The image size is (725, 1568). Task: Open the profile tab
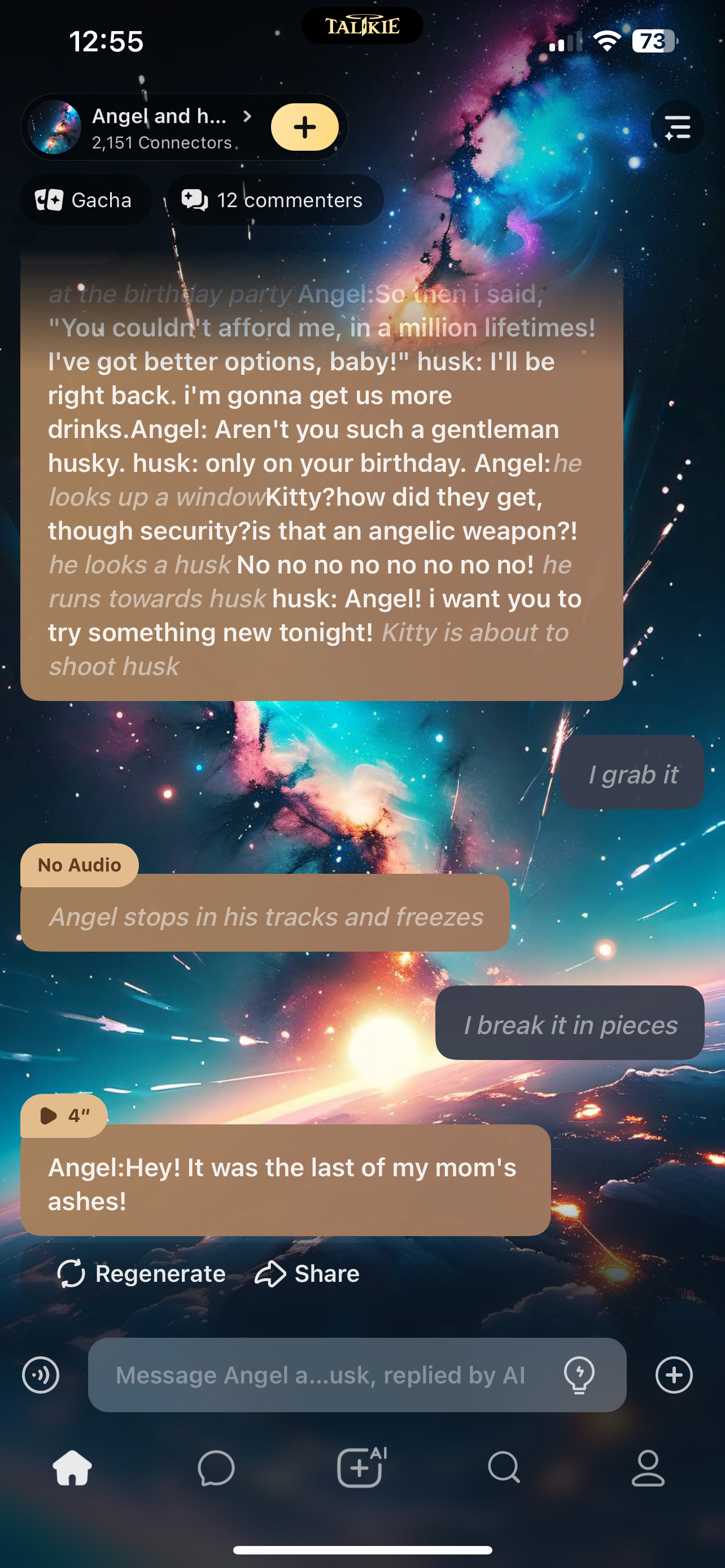[648, 1468]
